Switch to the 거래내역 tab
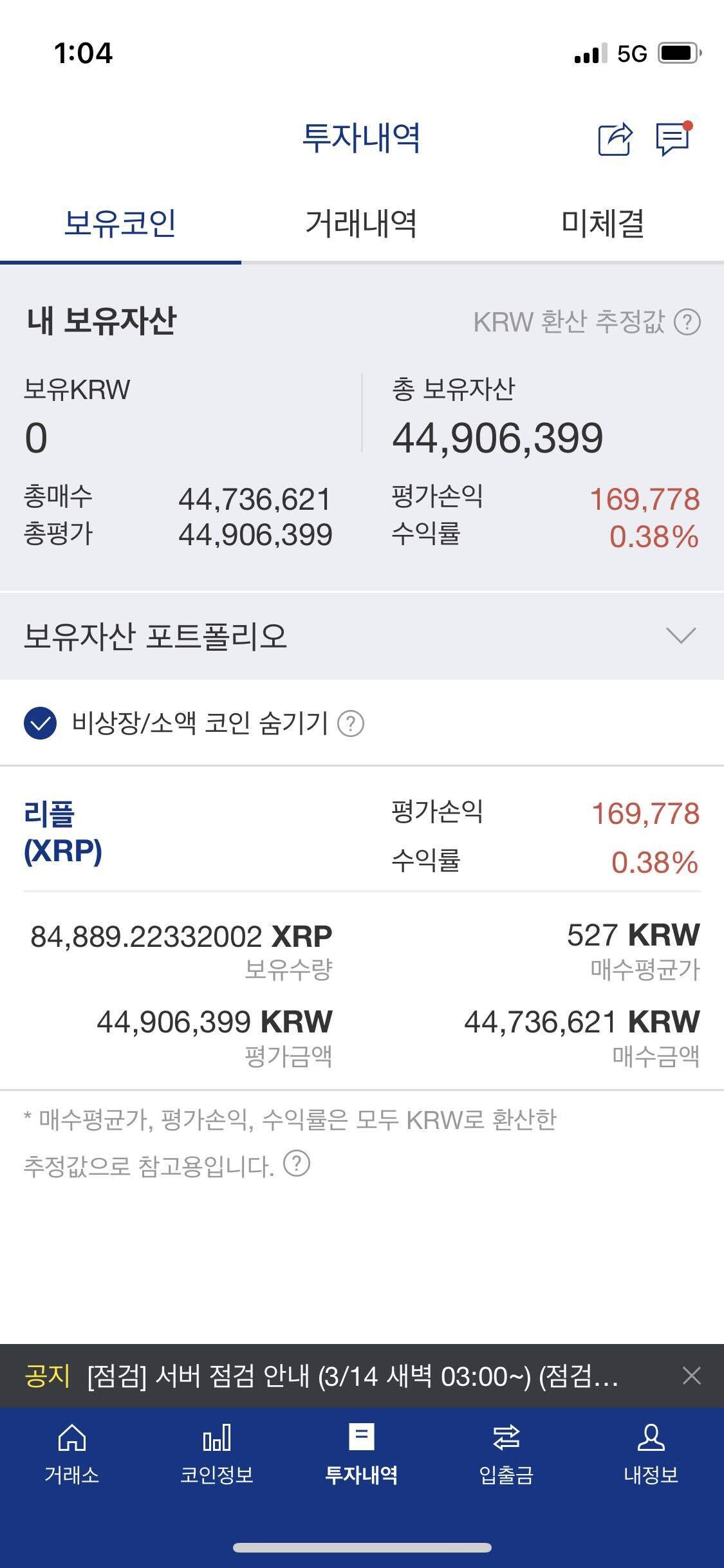Image resolution: width=724 pixels, height=1568 pixels. [362, 223]
